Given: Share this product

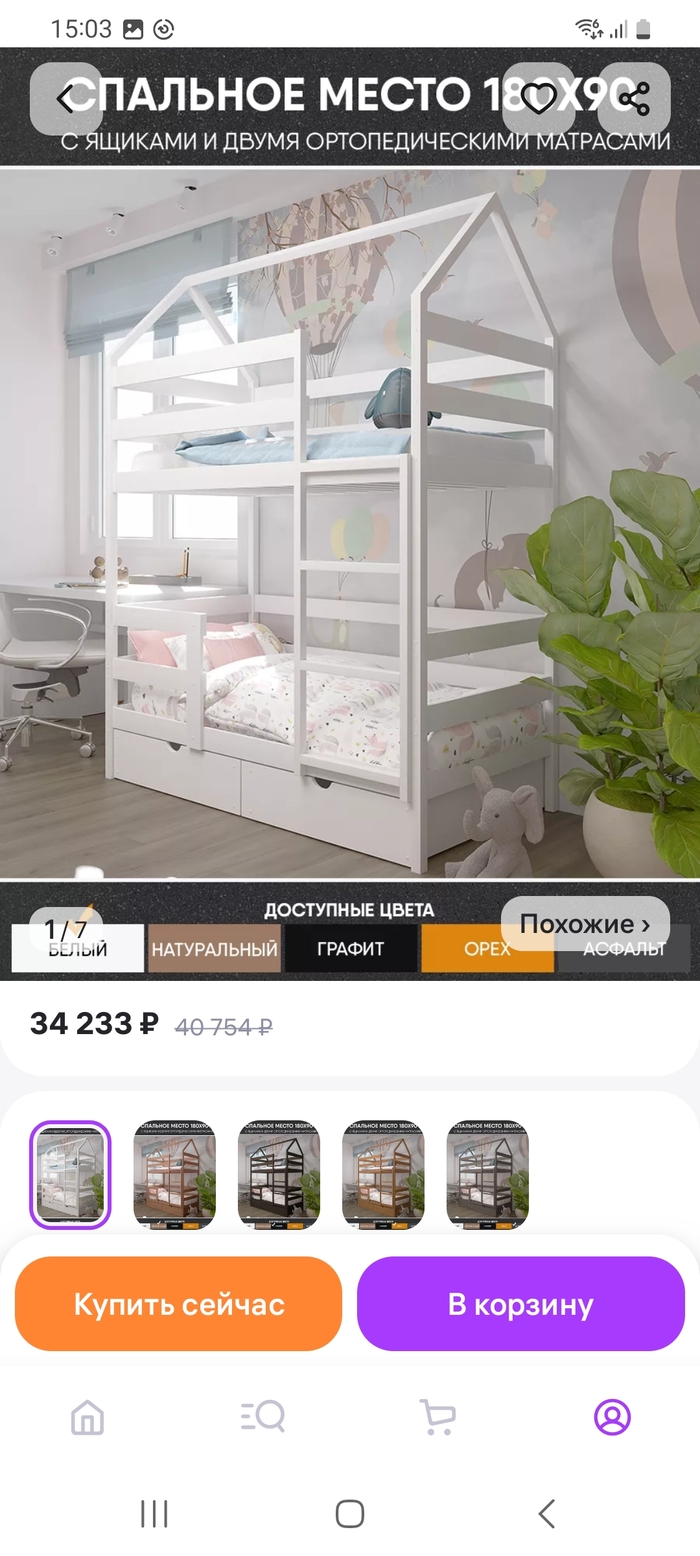Looking at the screenshot, I should (633, 99).
